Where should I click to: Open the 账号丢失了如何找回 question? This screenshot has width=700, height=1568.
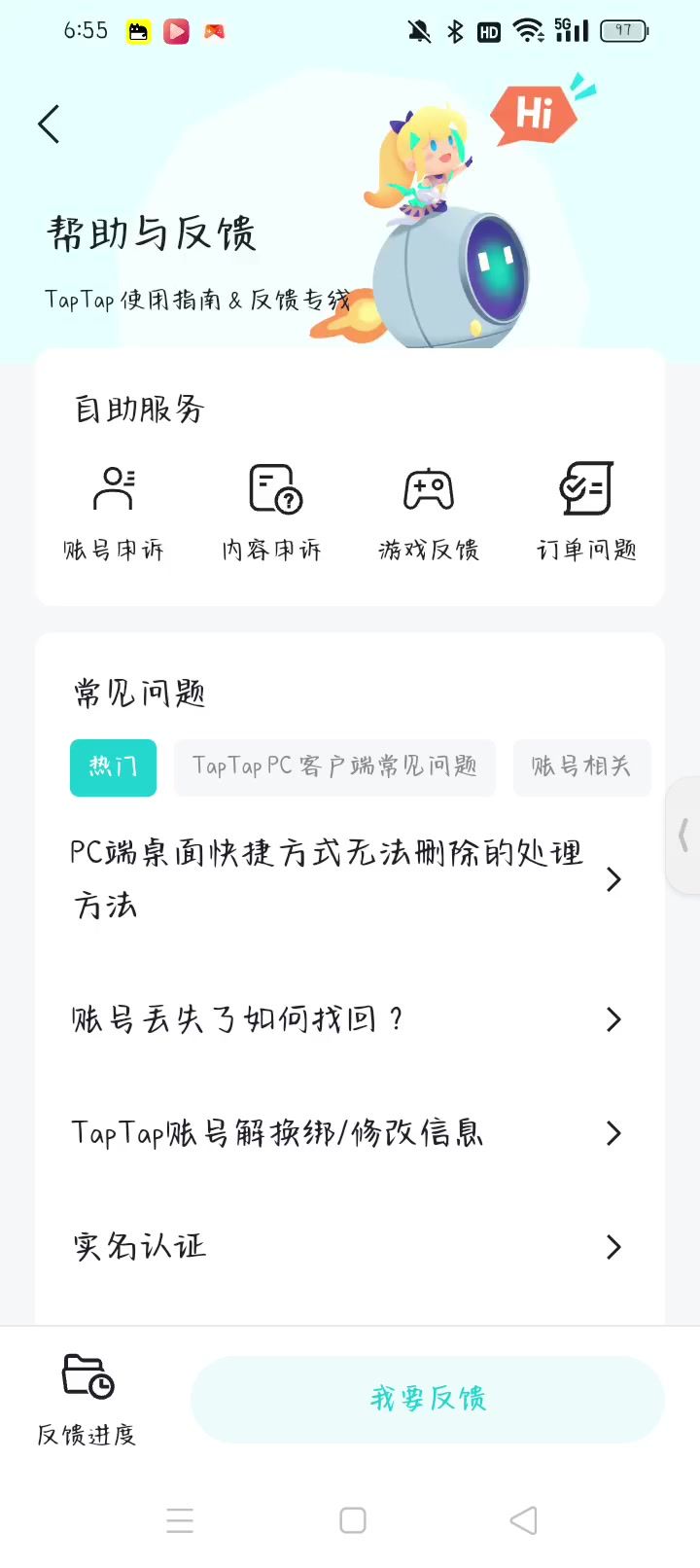(345, 1019)
